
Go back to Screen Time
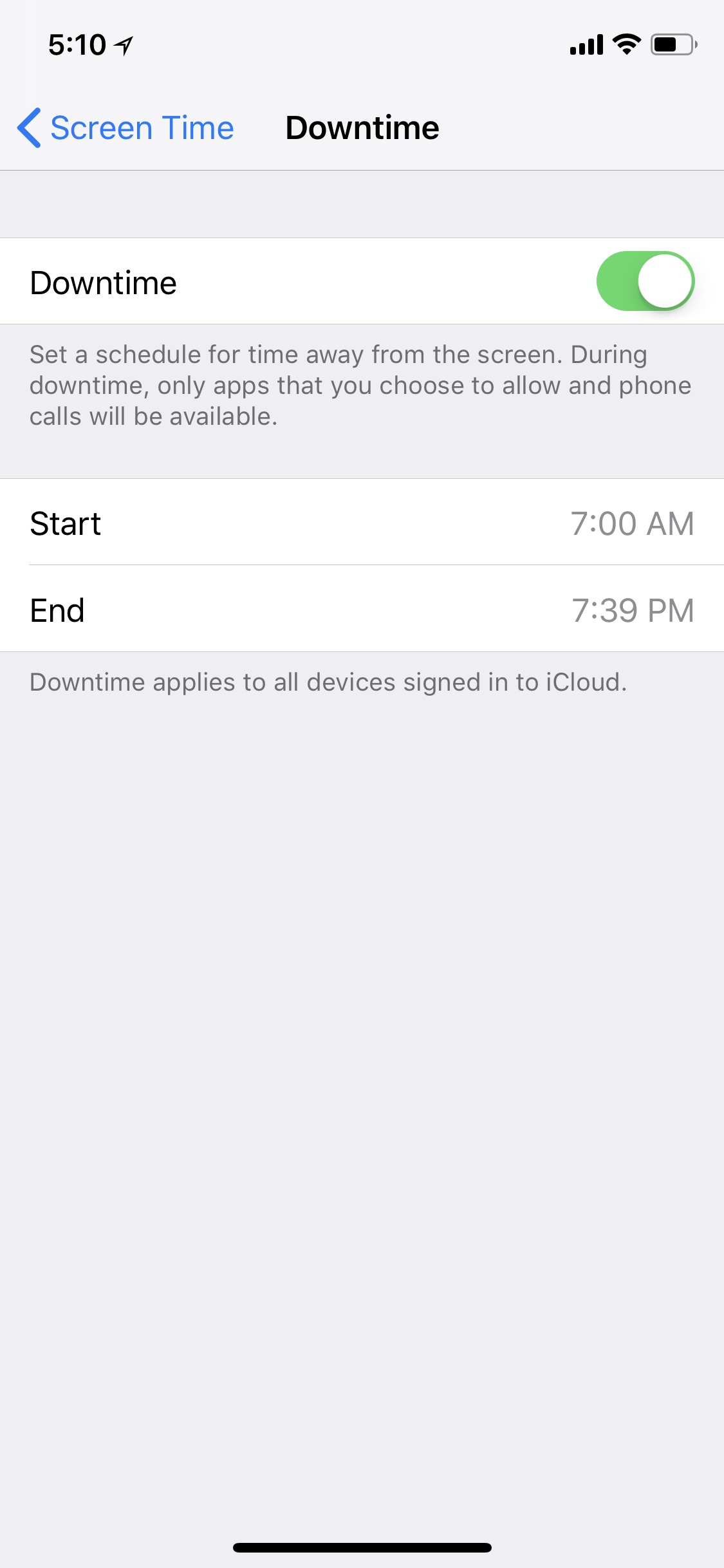[125, 127]
